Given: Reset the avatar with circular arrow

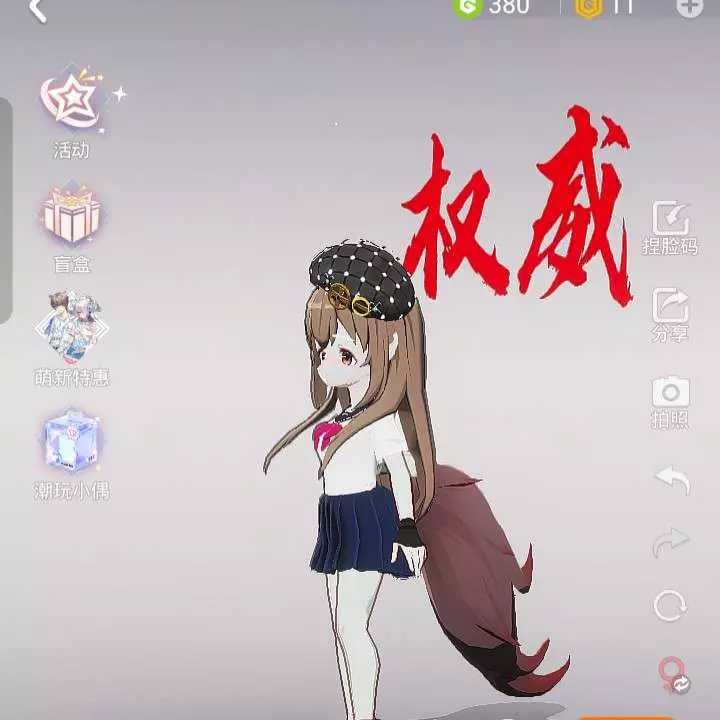Looking at the screenshot, I should point(670,606).
